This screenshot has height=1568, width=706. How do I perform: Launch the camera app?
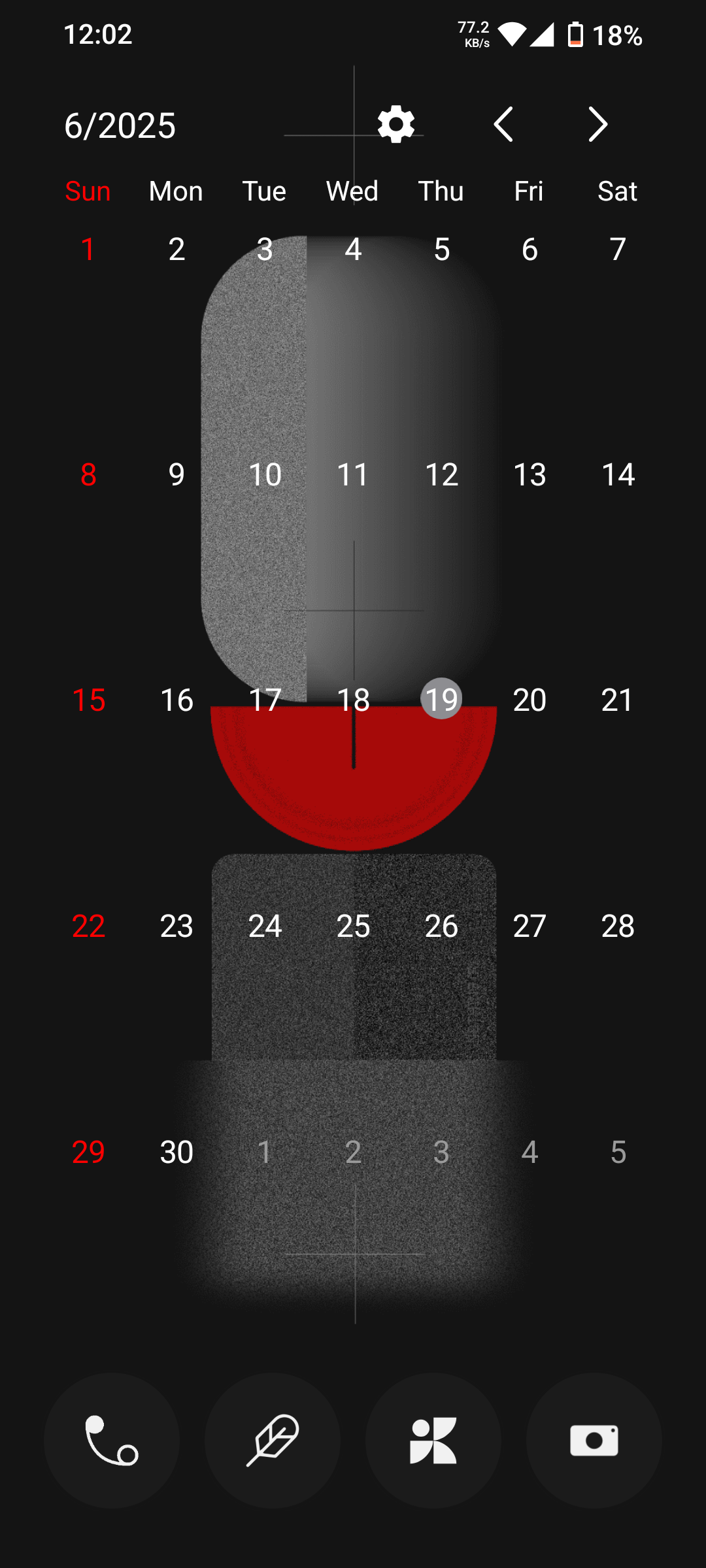coord(594,1440)
